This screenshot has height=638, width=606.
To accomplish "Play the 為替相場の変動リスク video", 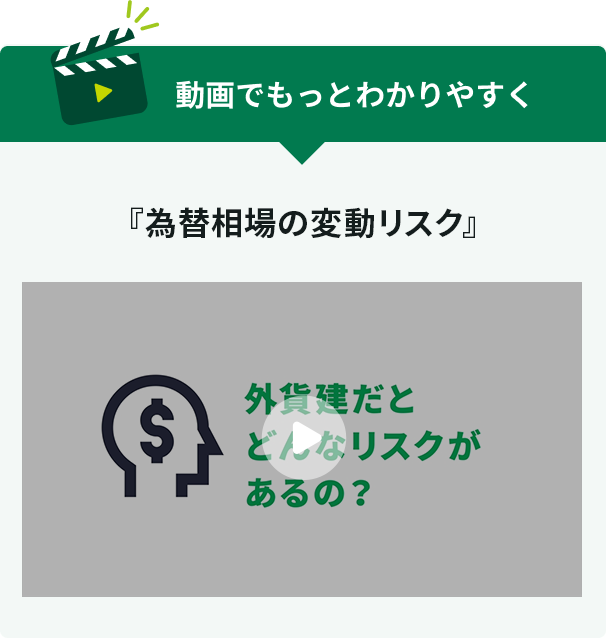I will (x=304, y=439).
